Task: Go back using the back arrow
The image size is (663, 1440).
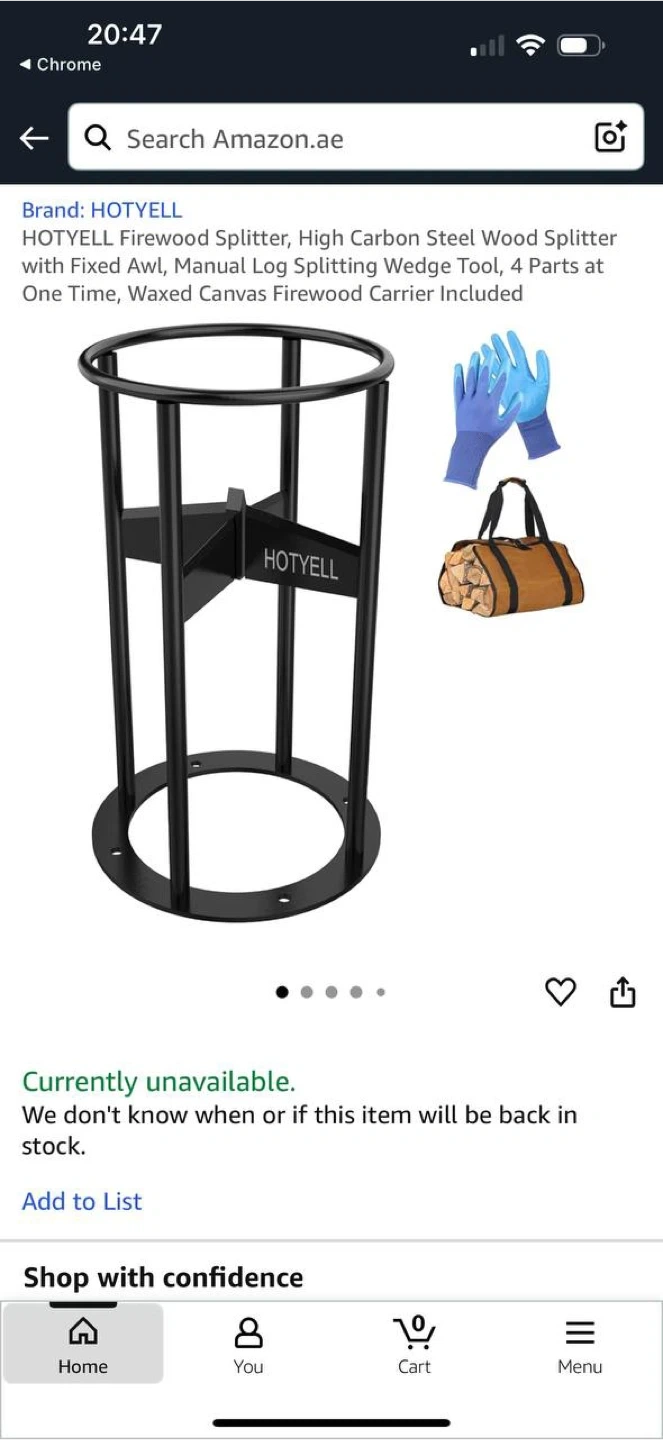Action: point(34,138)
